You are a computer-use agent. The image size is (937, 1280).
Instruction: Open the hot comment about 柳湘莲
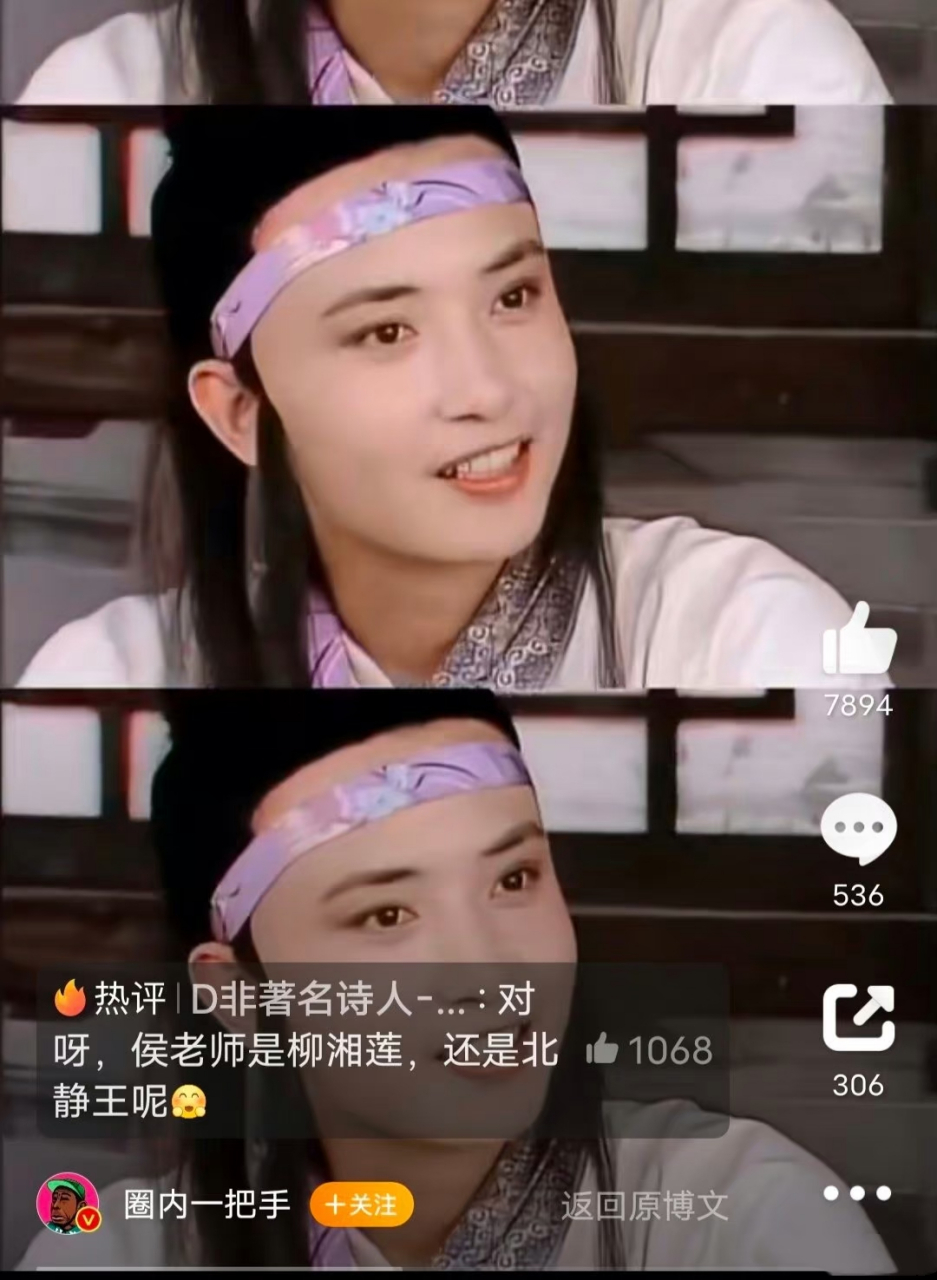tap(300, 1051)
